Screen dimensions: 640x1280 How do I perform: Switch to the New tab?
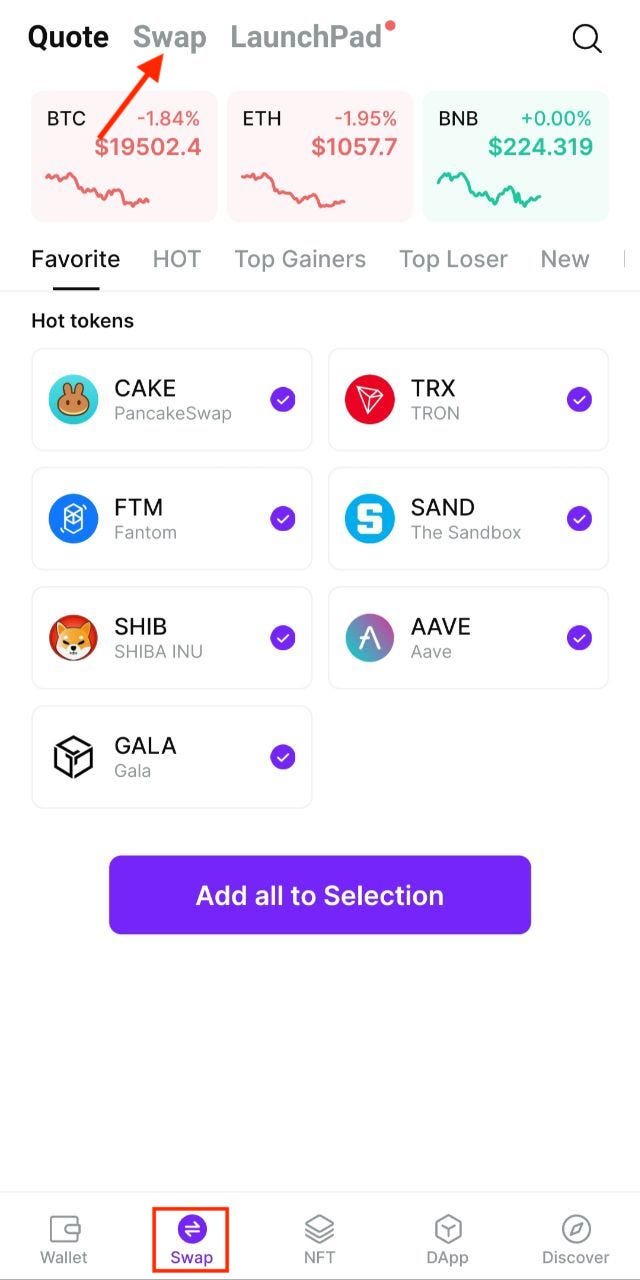tap(565, 260)
